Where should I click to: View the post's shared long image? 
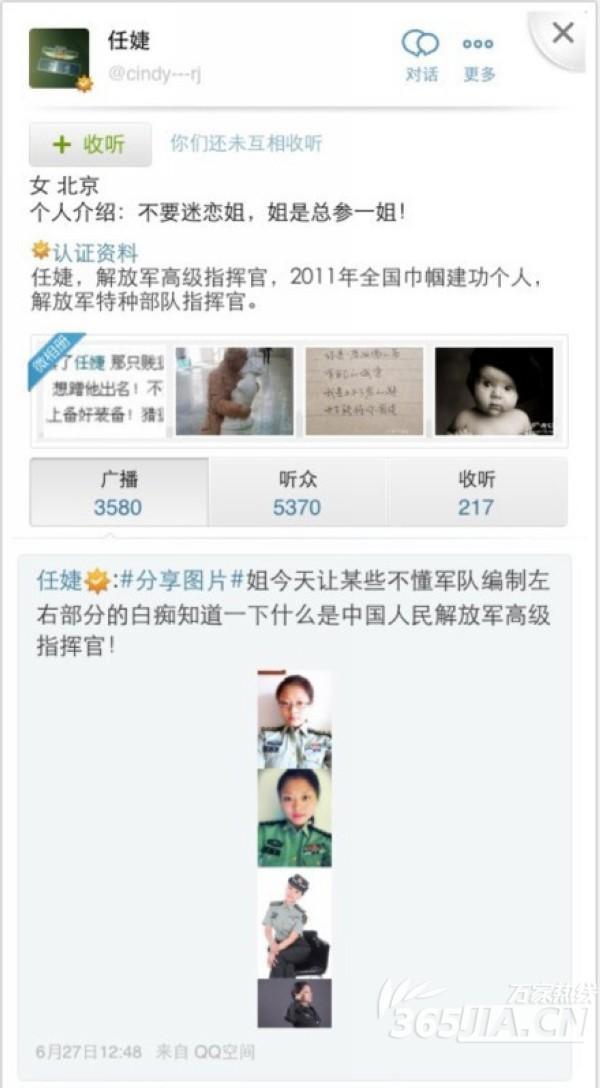pos(294,848)
